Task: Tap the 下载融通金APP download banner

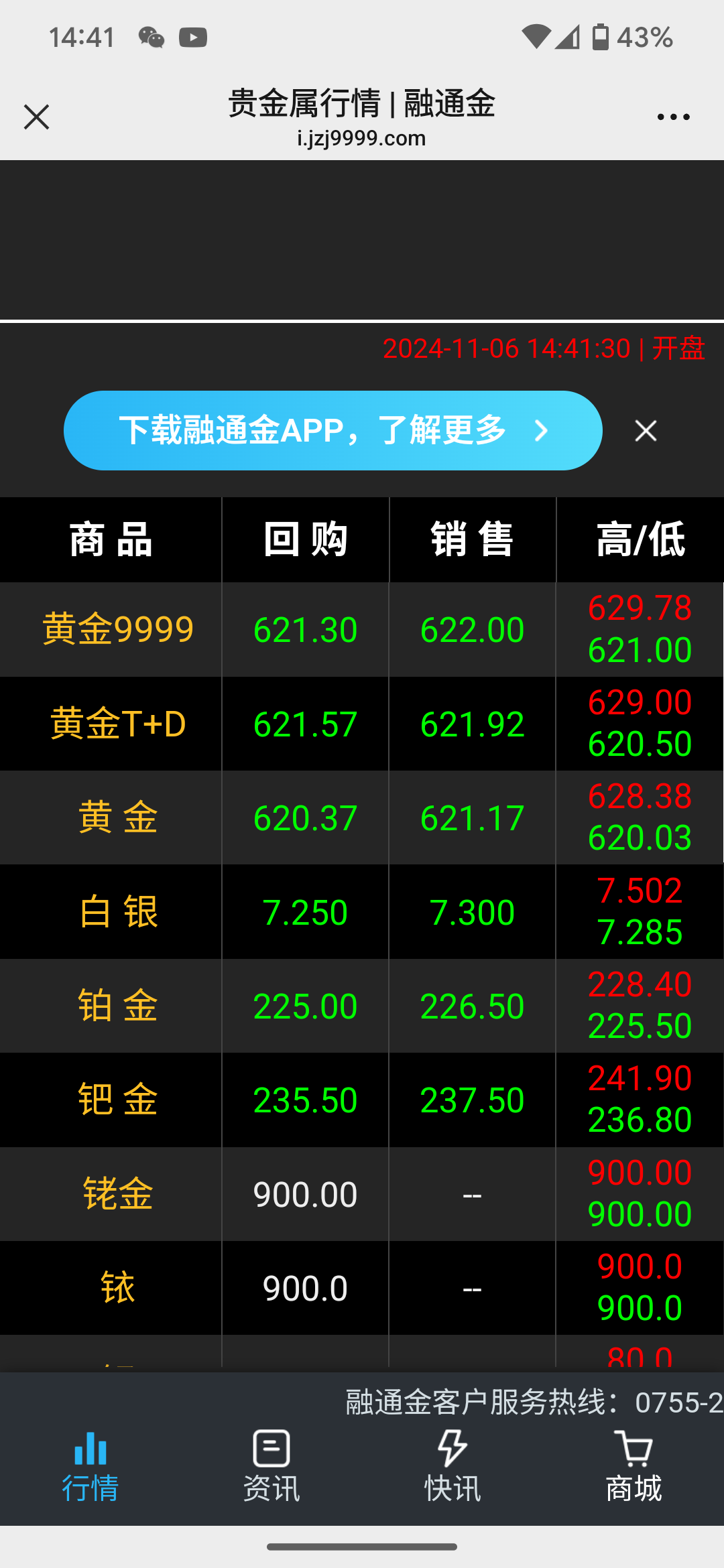Action: (x=333, y=430)
